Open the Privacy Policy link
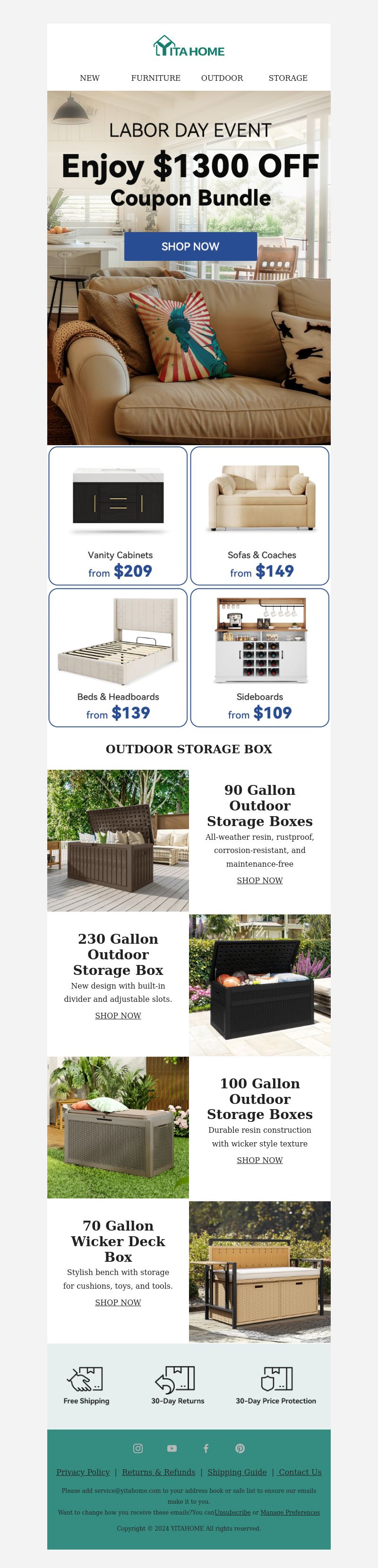The height and width of the screenshot is (1568, 378). [x=83, y=1472]
